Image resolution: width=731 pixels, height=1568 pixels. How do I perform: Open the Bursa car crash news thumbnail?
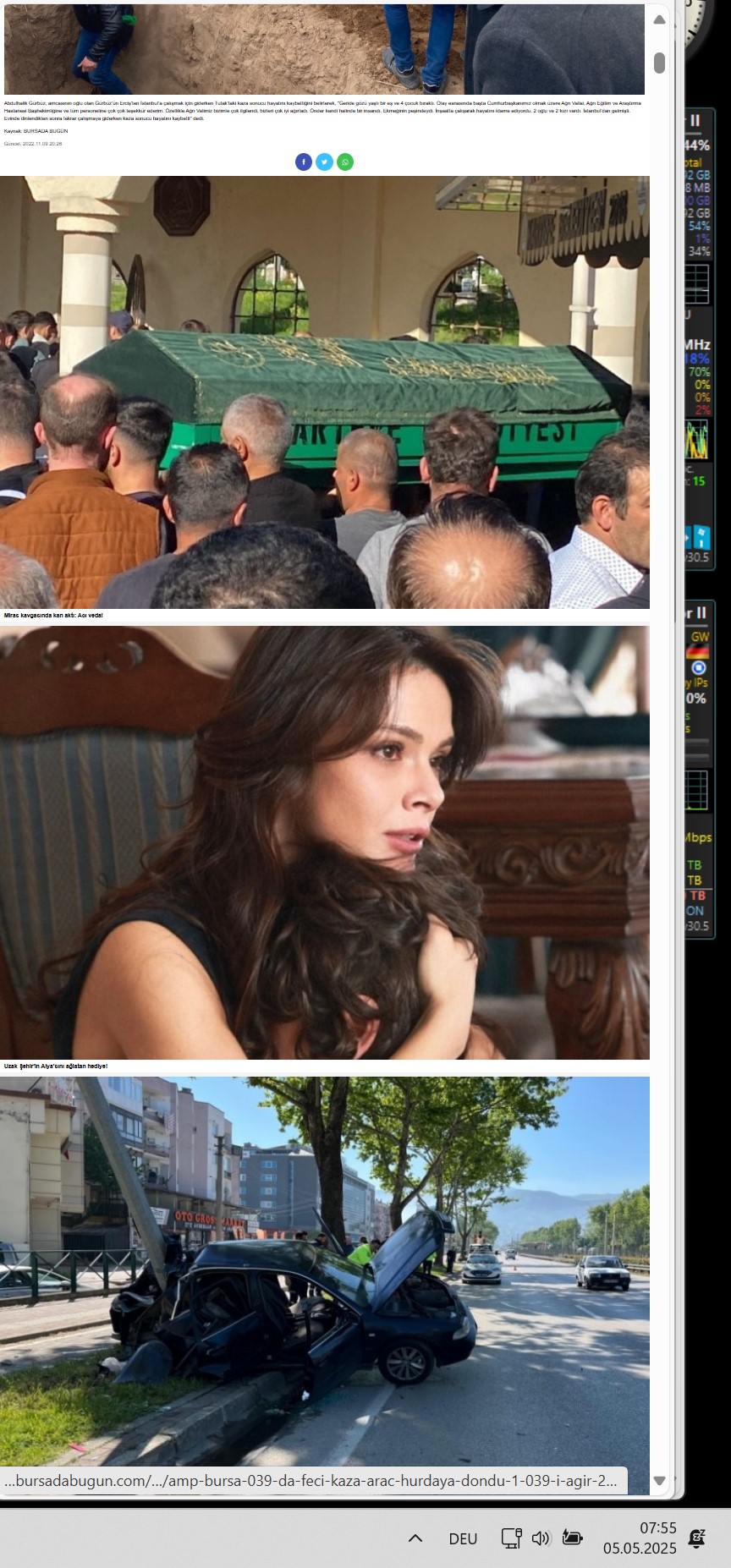[324, 1269]
